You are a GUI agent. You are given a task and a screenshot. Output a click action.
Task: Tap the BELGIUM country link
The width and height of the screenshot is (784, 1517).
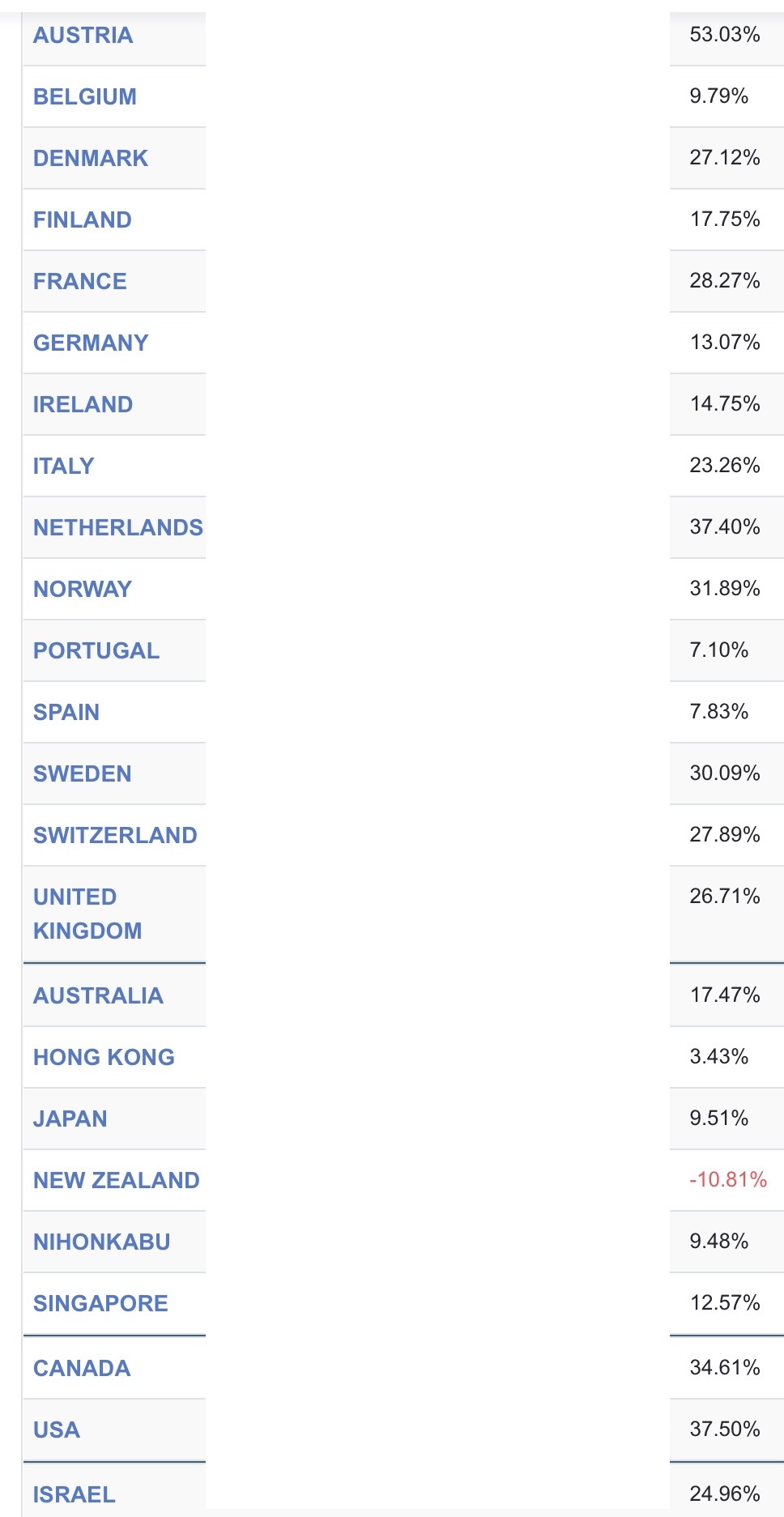(85, 97)
